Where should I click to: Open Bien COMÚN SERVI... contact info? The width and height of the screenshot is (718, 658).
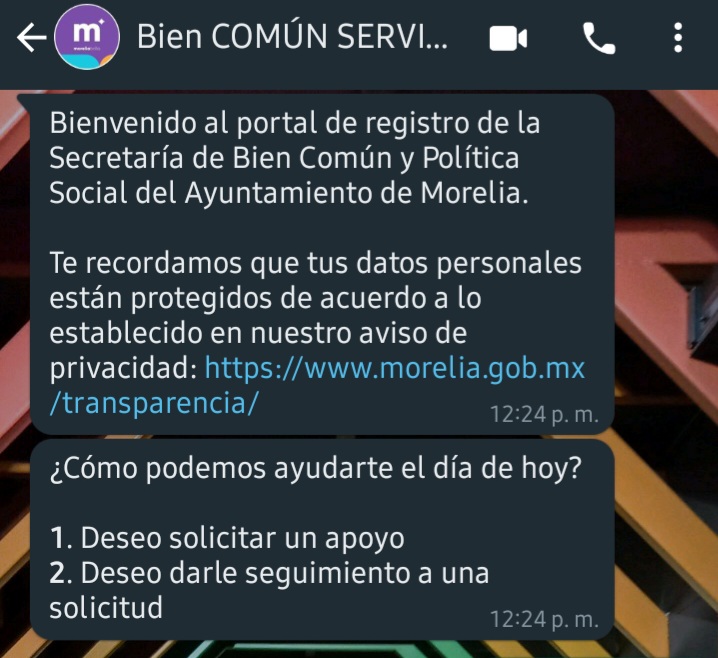[x=292, y=38]
